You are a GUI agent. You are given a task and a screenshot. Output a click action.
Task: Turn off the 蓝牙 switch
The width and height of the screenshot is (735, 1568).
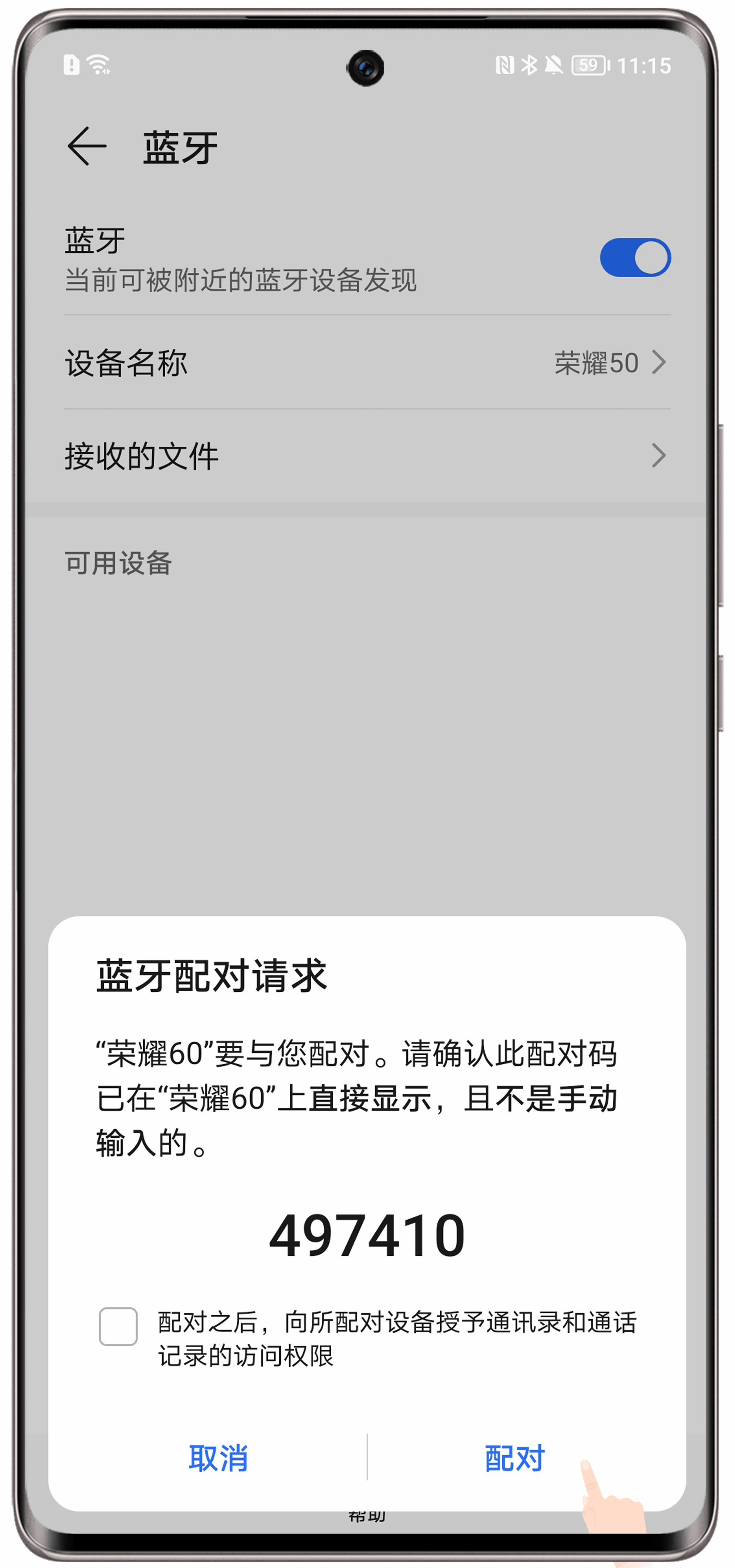pyautogui.click(x=635, y=258)
